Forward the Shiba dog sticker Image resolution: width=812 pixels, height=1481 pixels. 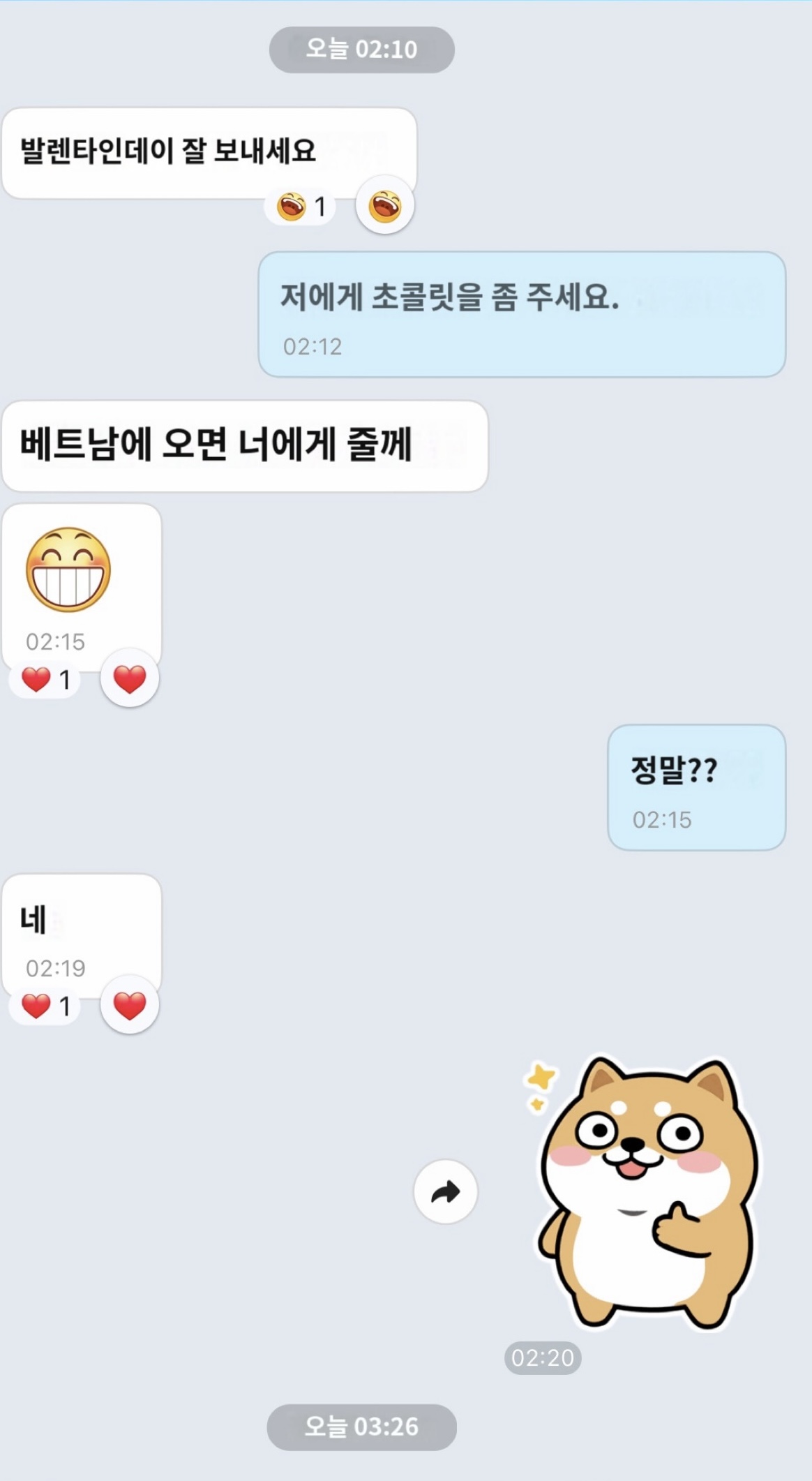coord(445,1191)
